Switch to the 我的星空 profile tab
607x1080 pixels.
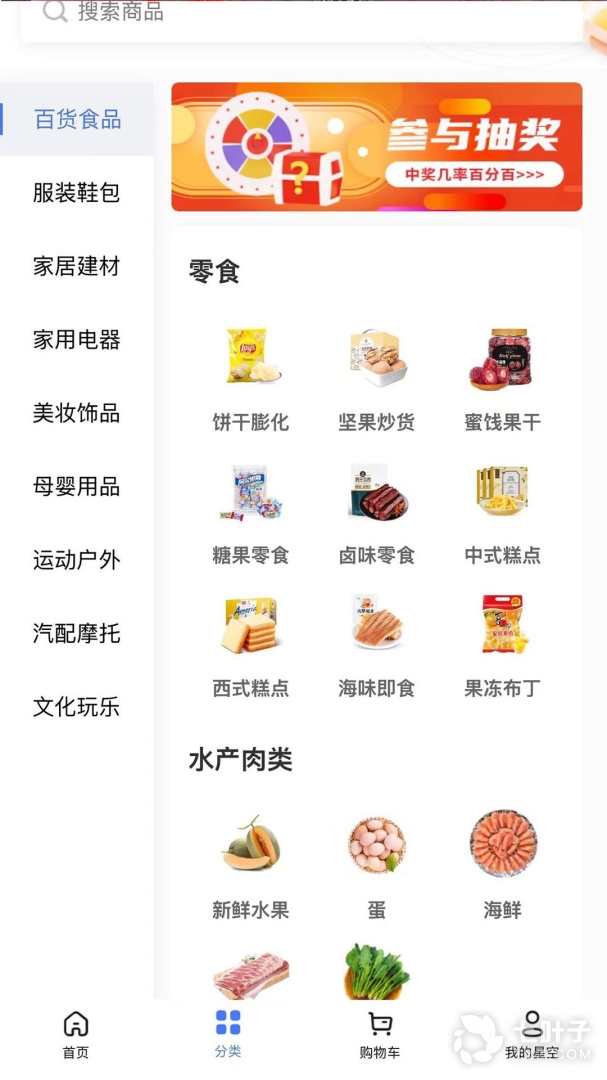pyautogui.click(x=532, y=1035)
